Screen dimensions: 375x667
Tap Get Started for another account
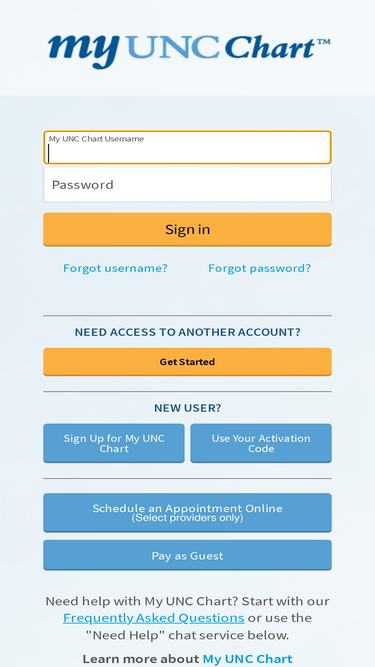(187, 362)
